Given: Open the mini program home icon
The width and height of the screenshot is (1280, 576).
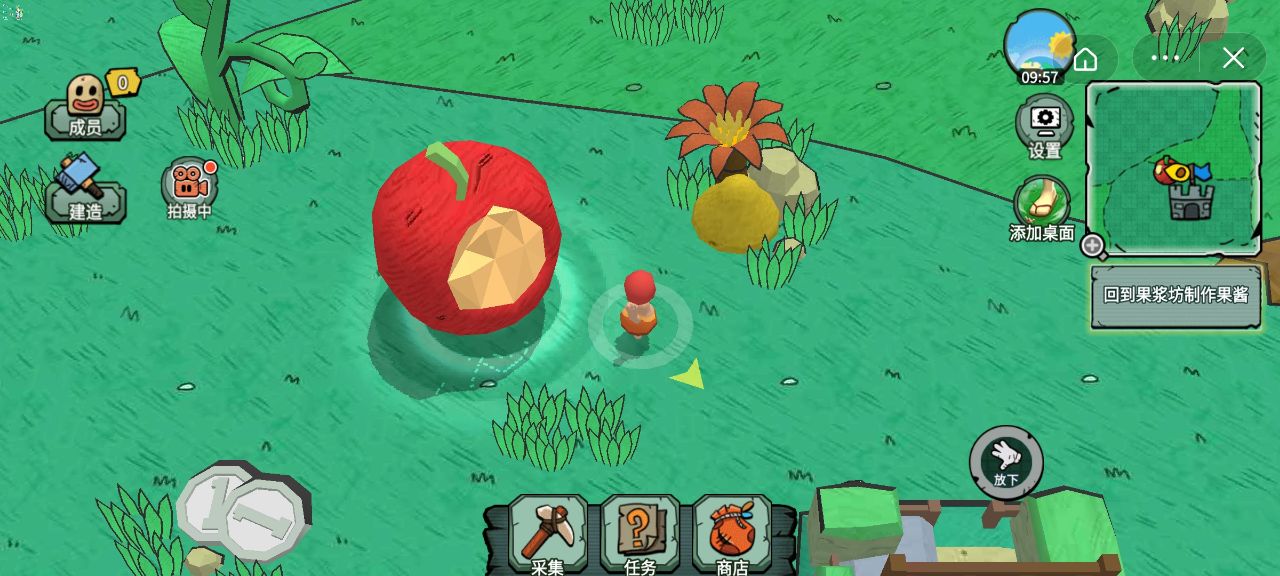Looking at the screenshot, I should (x=1085, y=58).
